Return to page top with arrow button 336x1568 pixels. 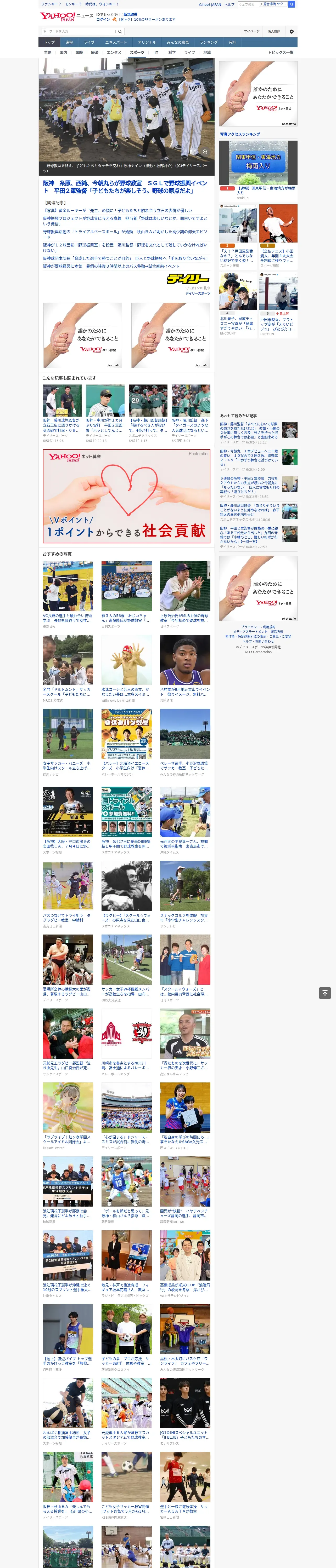(x=325, y=993)
